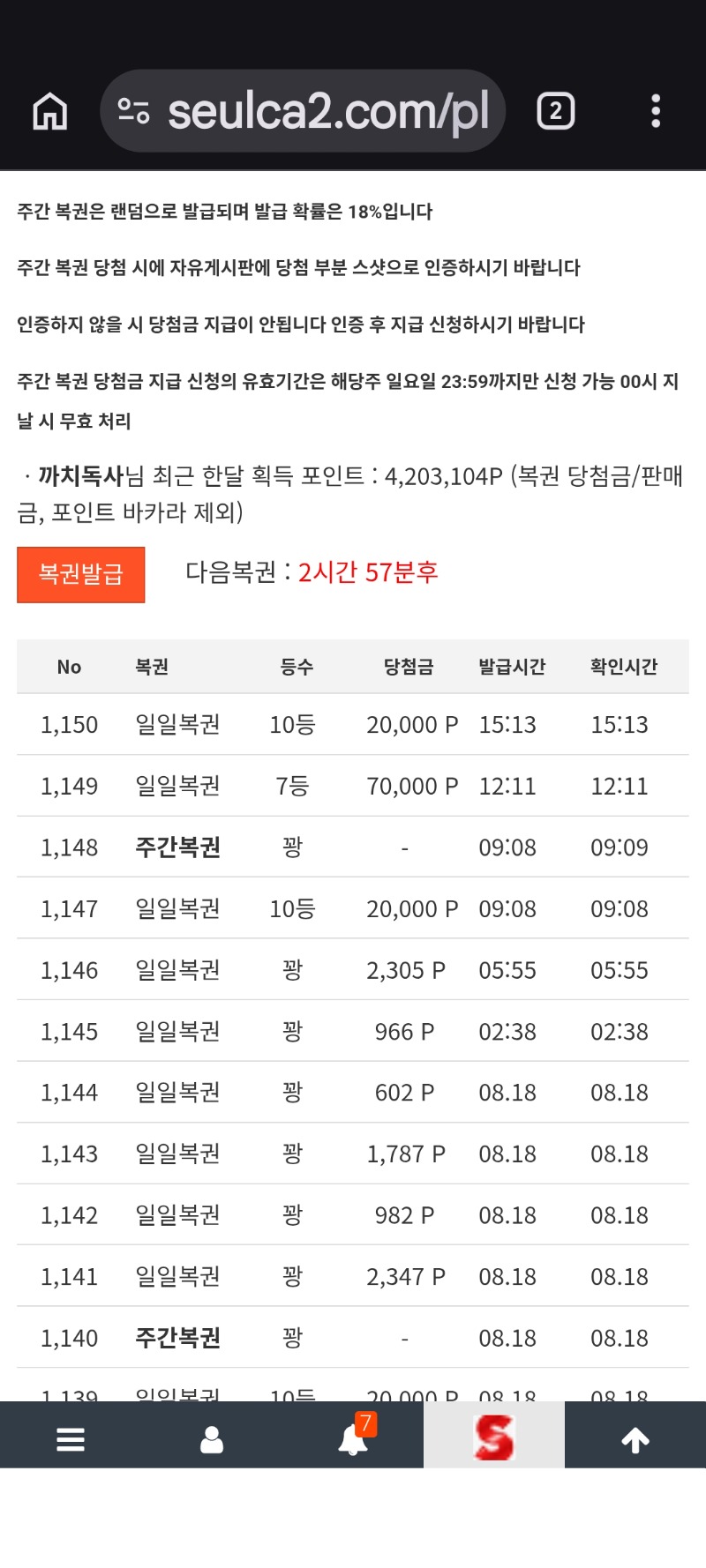Viewport: 706px width, 1568px height.
Task: Tap the 복권발급 button
Action: [x=80, y=575]
